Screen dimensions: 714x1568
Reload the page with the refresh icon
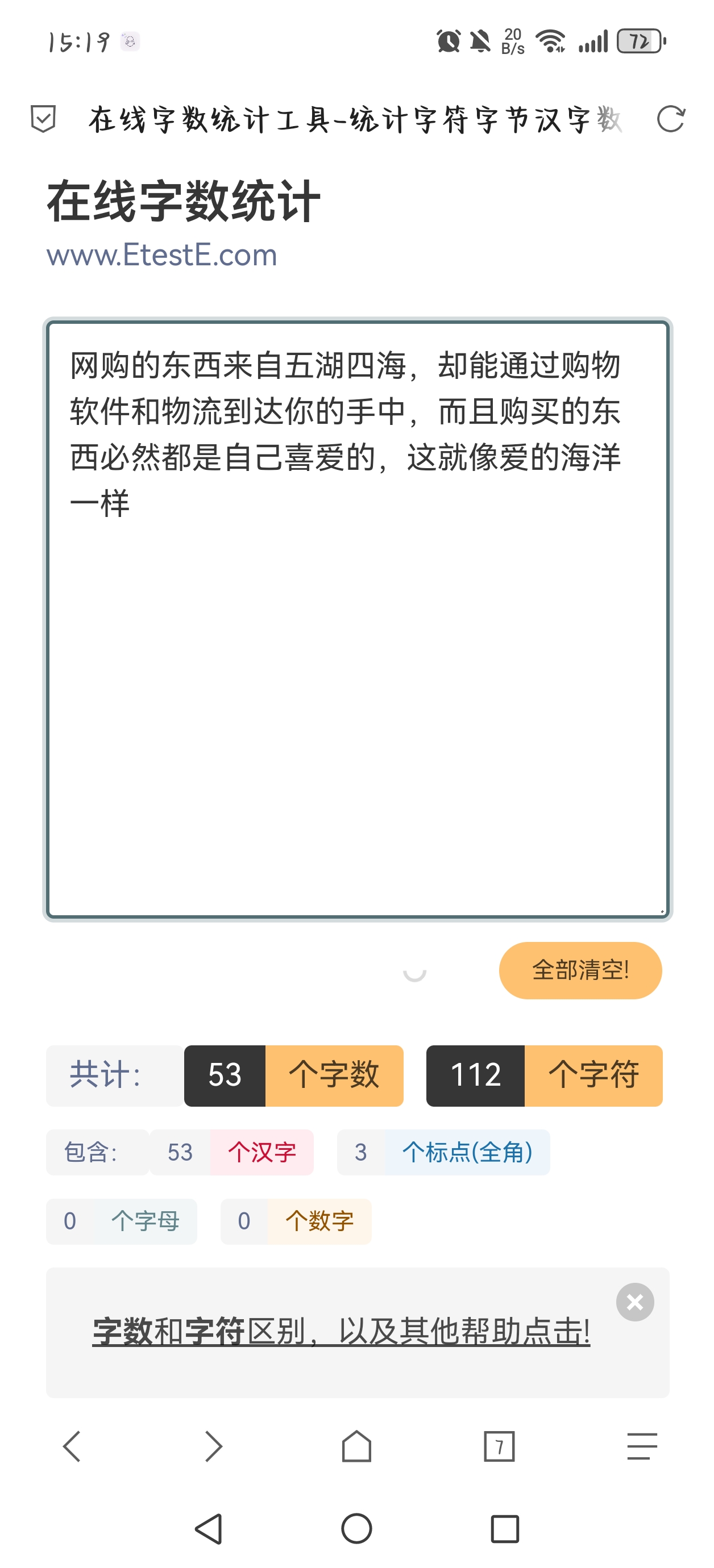671,119
